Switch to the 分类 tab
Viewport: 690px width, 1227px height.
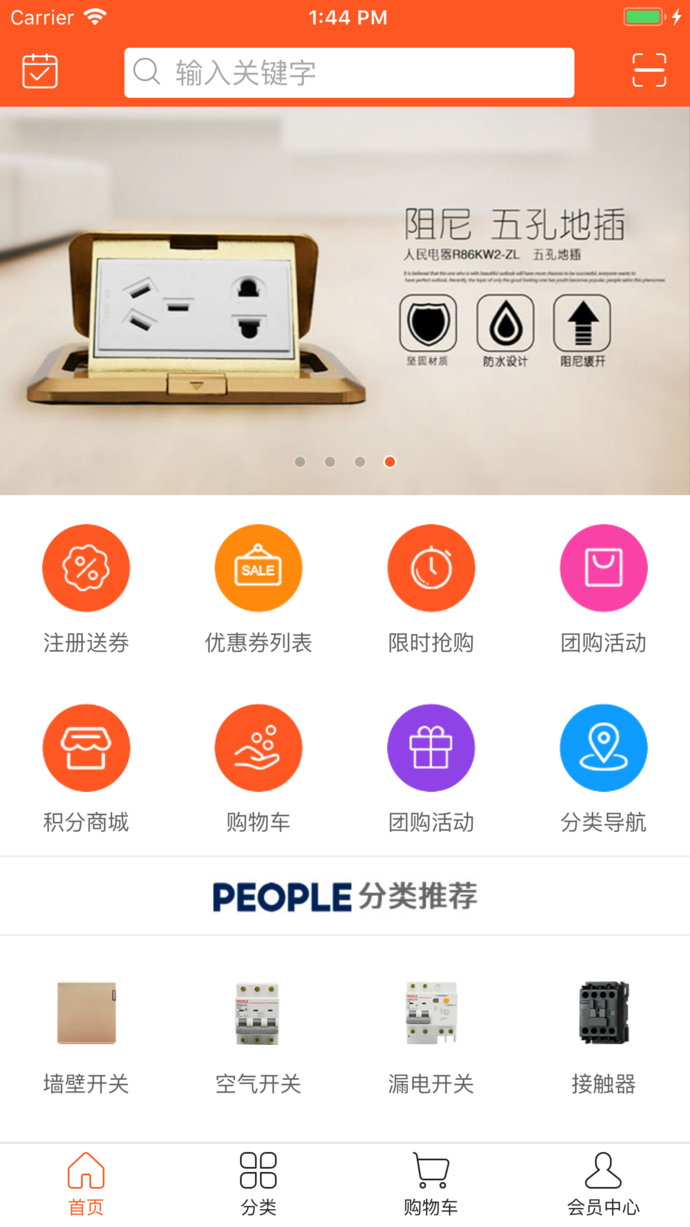(258, 1184)
